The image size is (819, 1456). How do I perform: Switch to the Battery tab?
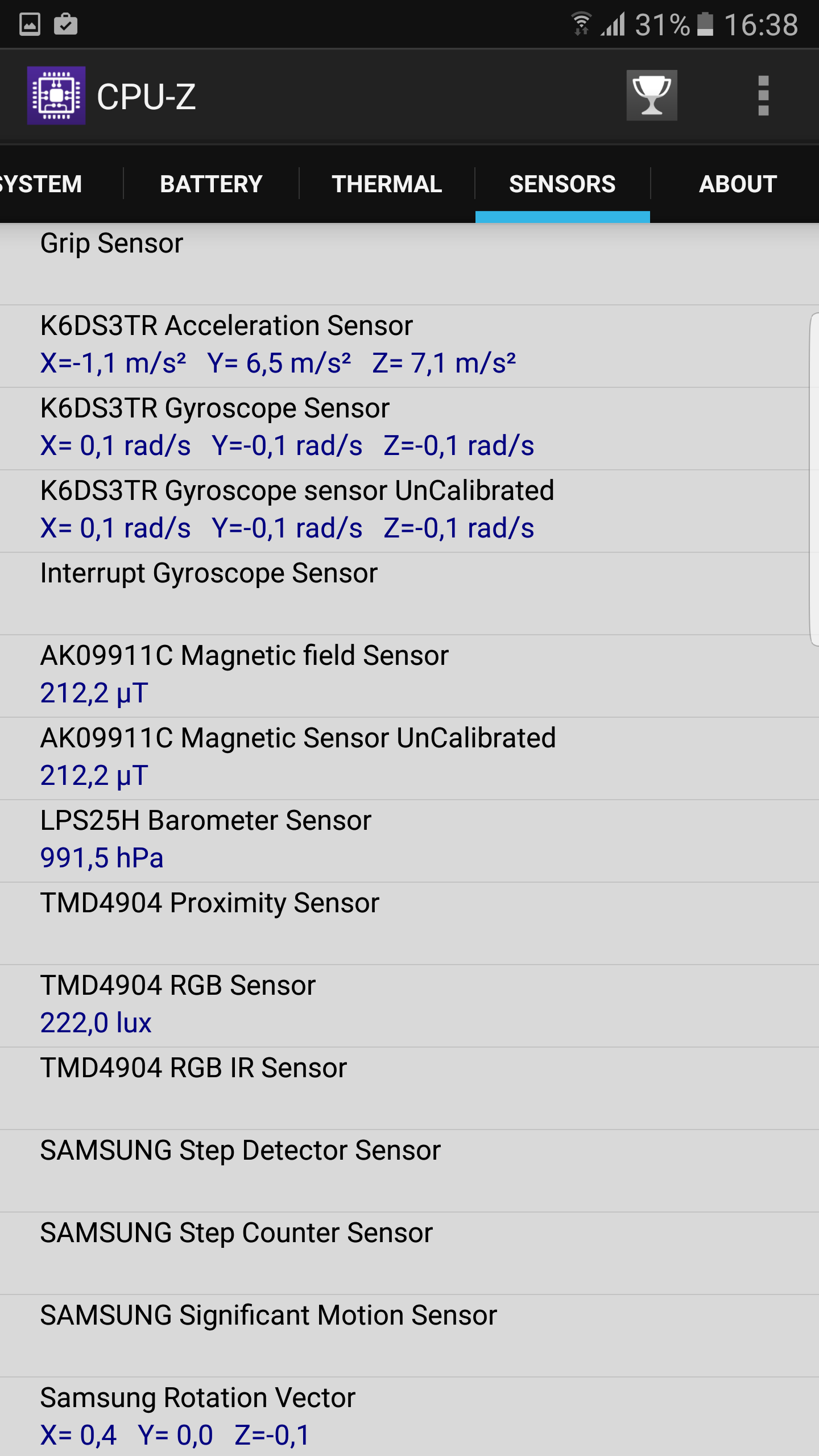tap(211, 184)
